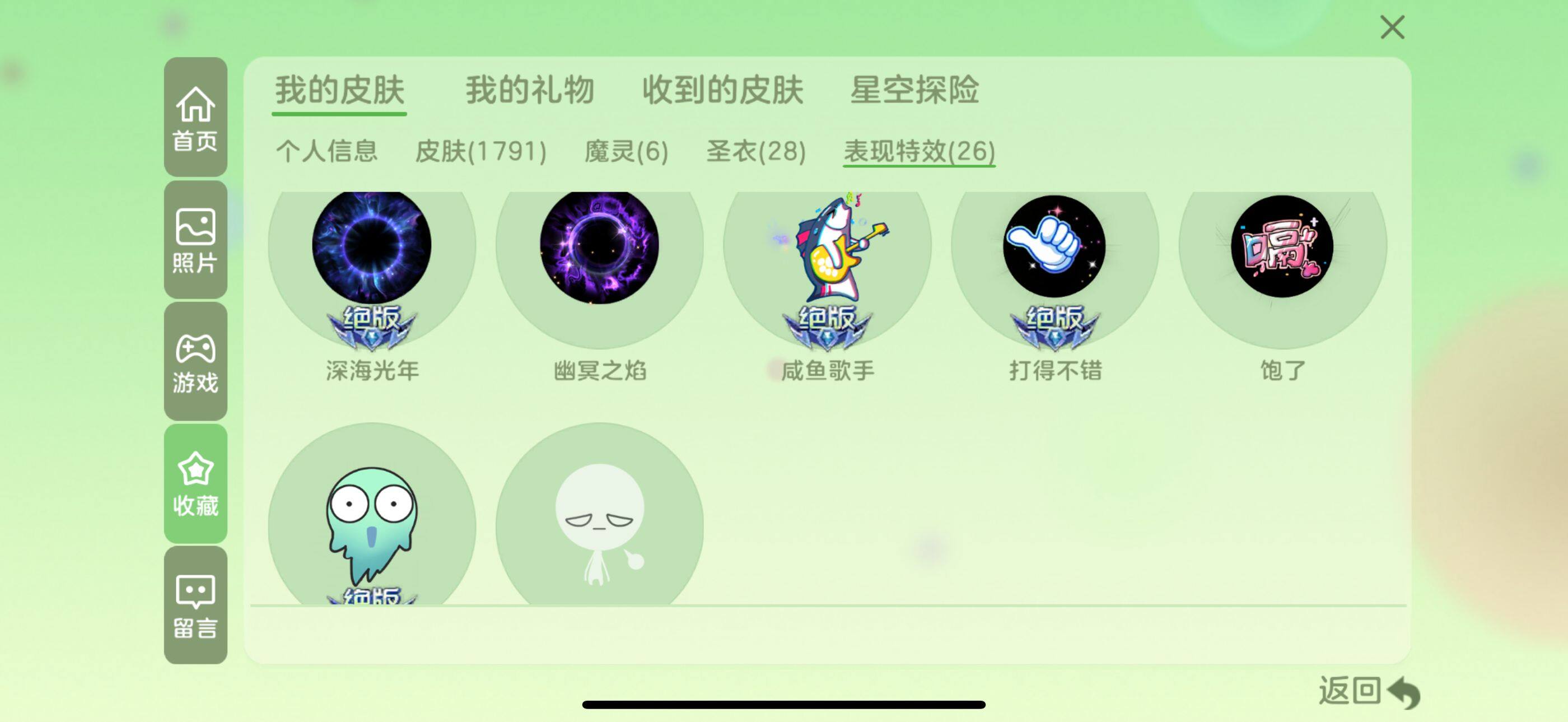Open the 留言 messages section
This screenshot has width=1568, height=722.
[x=195, y=605]
